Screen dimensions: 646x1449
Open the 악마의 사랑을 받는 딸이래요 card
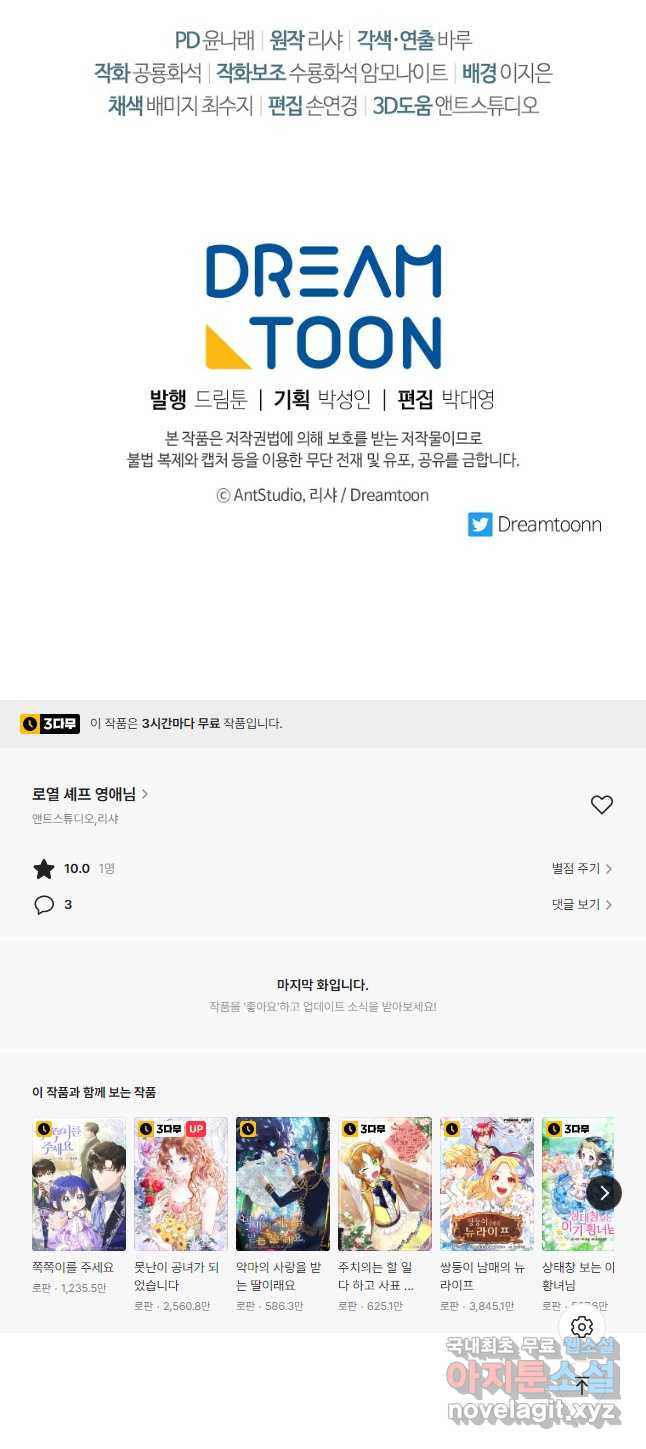[x=283, y=1184]
